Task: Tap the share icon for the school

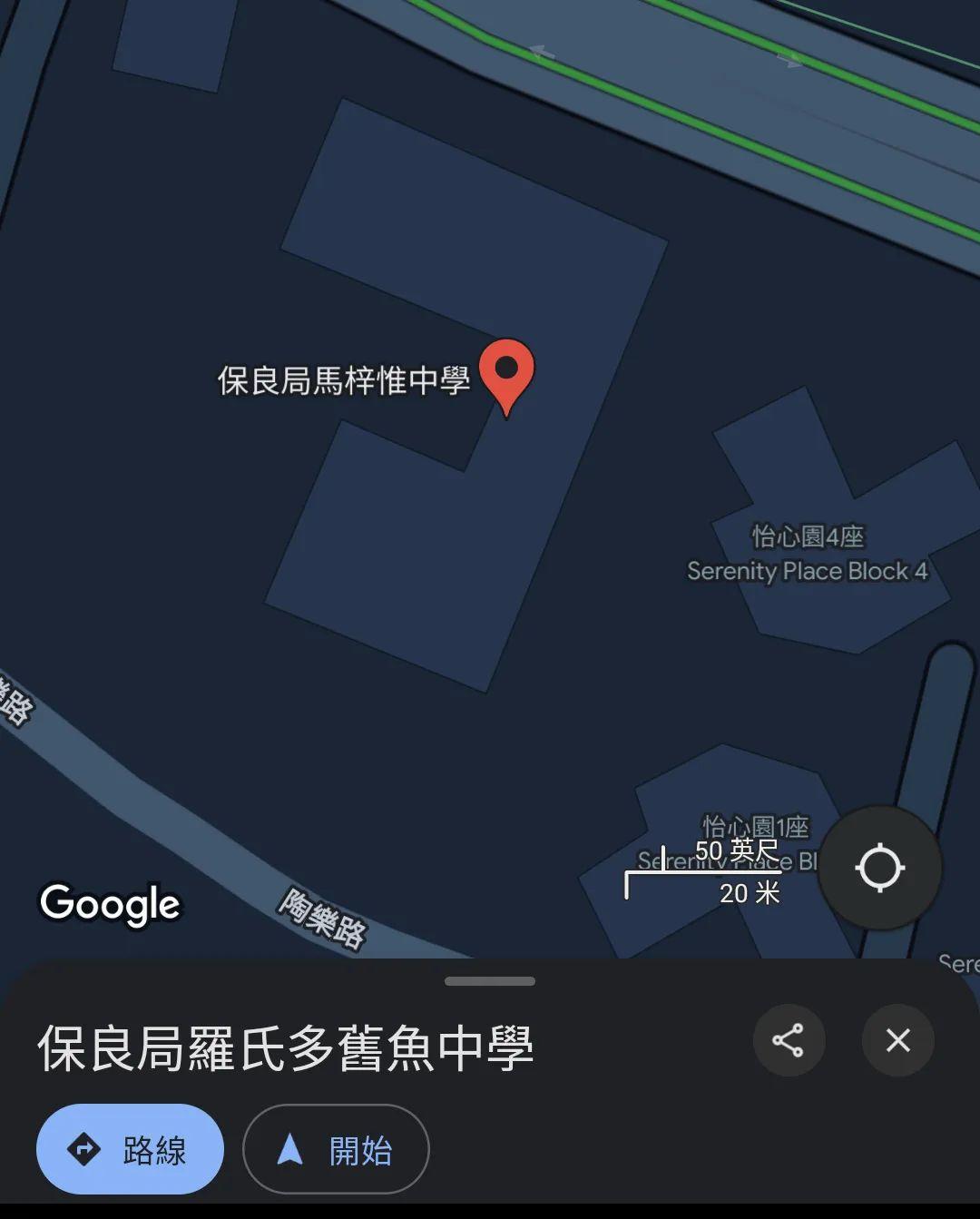Action: tap(789, 1041)
